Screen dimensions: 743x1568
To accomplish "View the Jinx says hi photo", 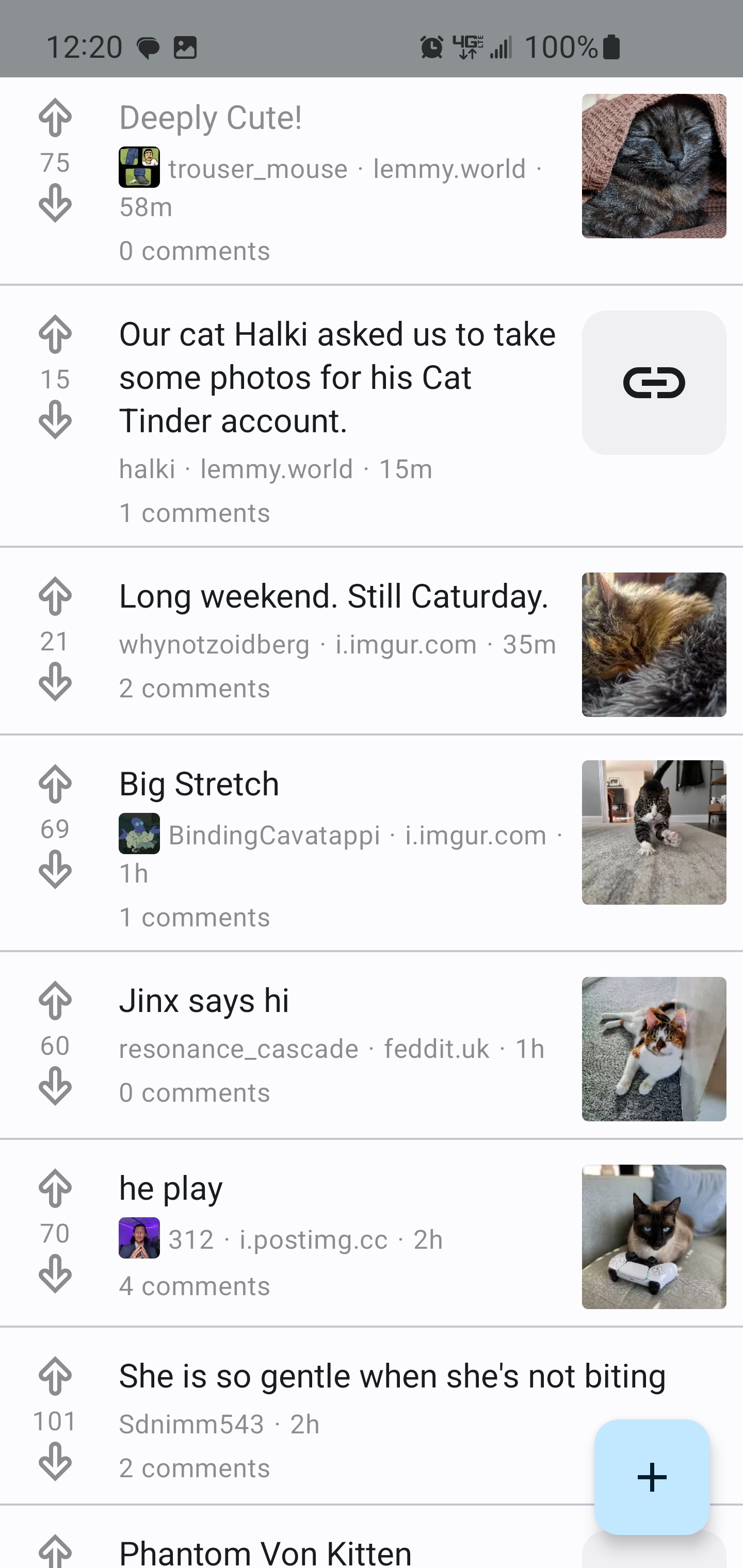I will coord(653,1049).
